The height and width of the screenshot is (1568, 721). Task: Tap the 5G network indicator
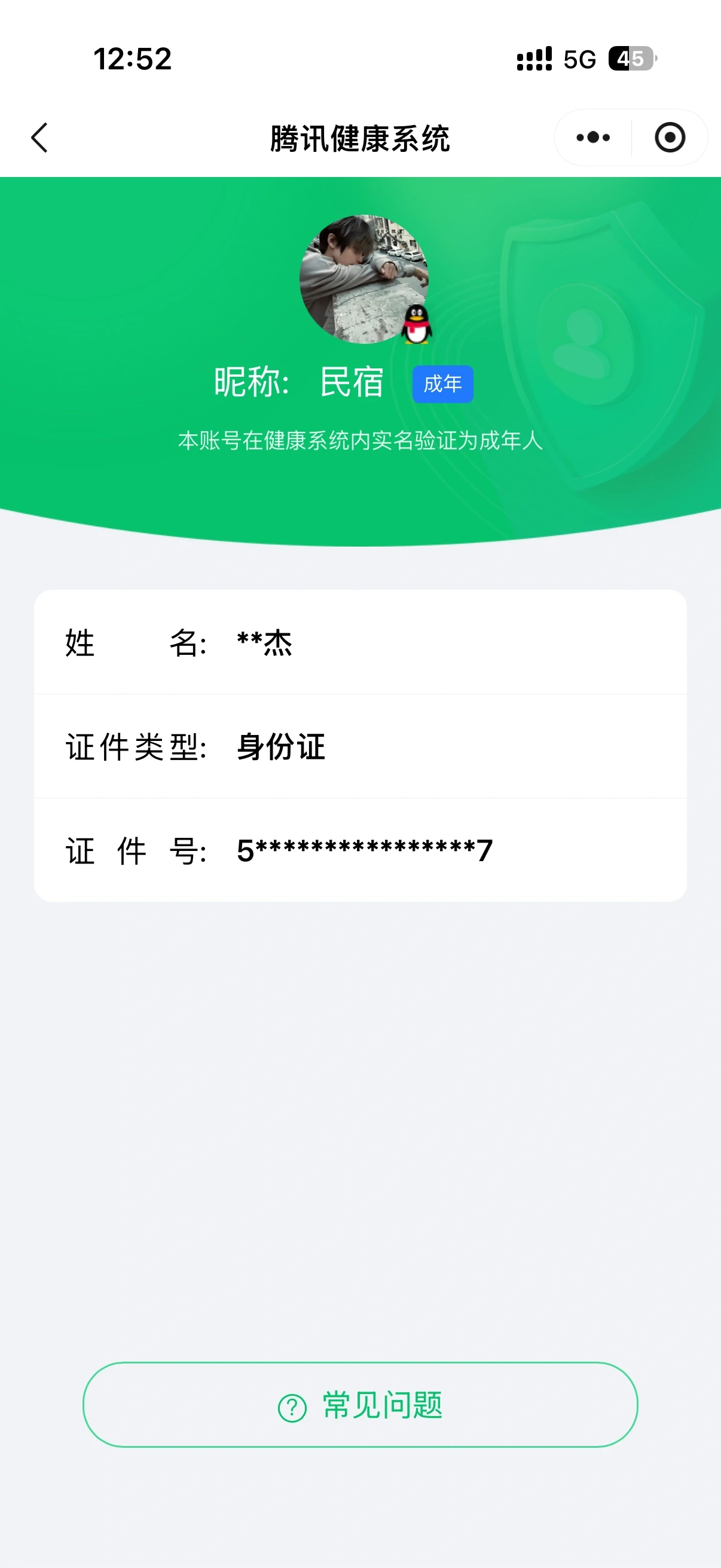(579, 60)
